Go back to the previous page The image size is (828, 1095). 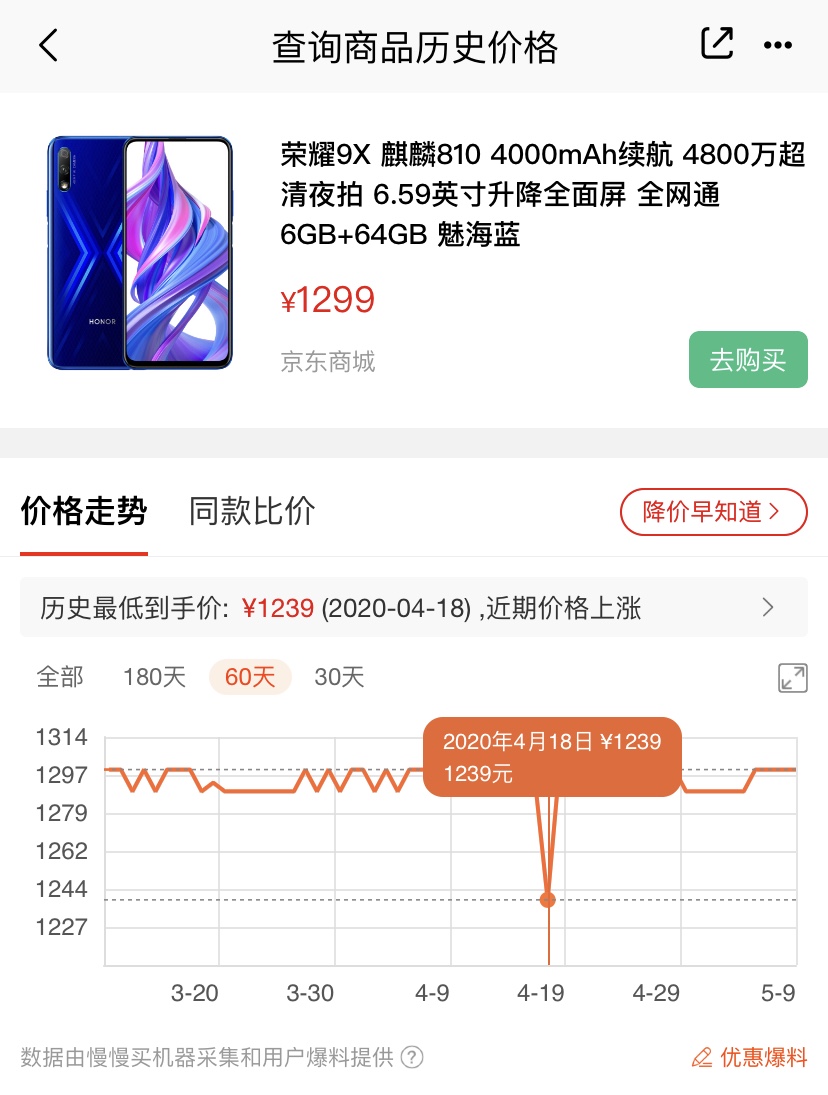click(x=48, y=46)
